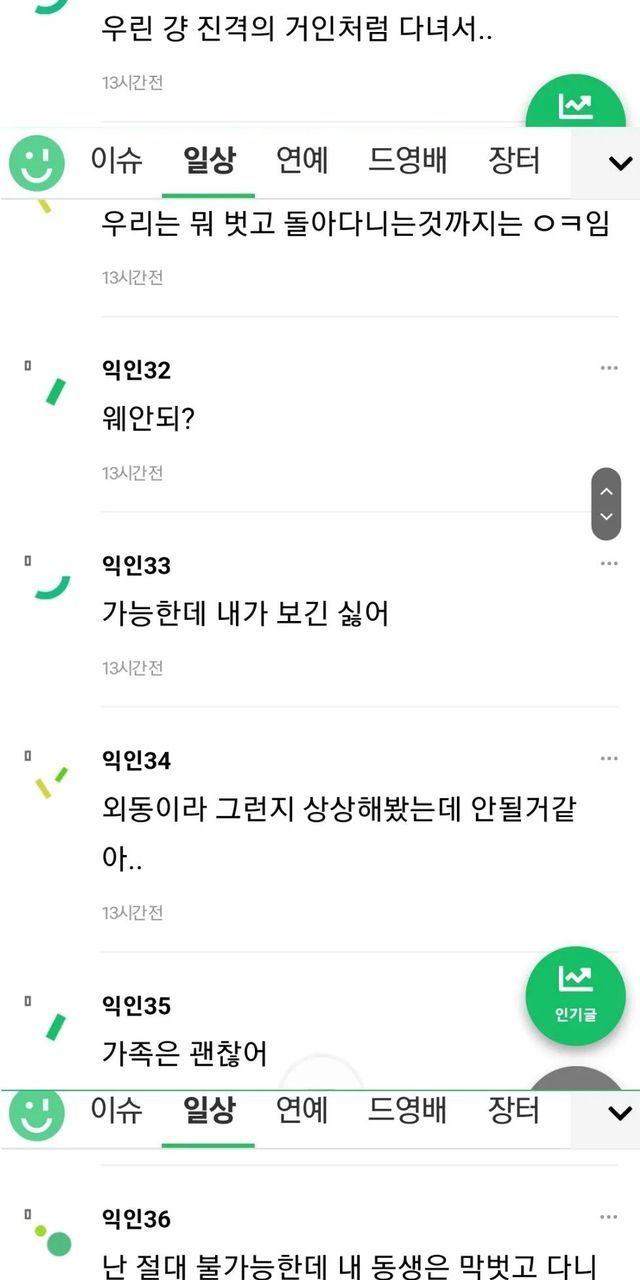Show more options for 익인34's comment

[609, 759]
